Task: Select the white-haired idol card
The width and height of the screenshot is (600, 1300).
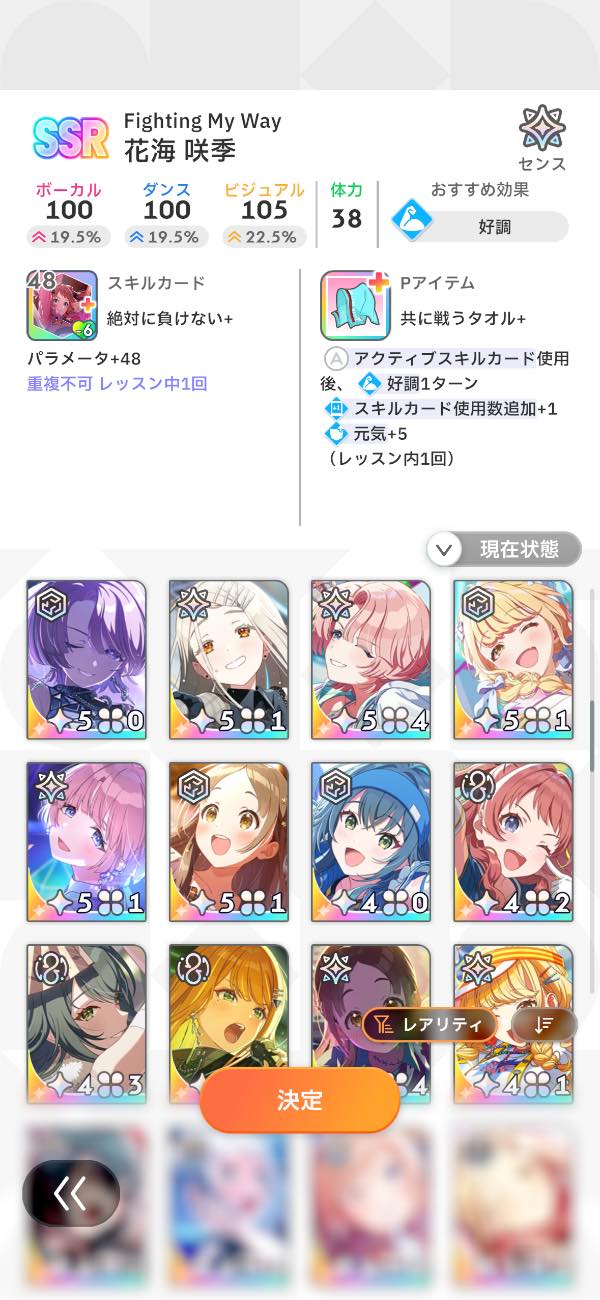Action: pos(229,660)
